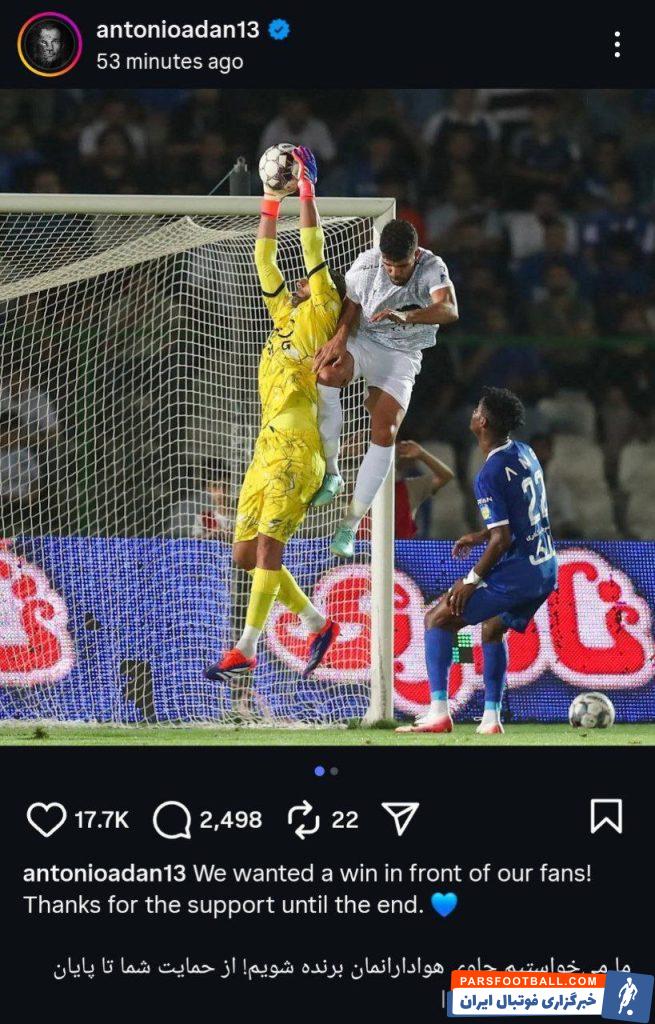Bookmark this post
The image size is (655, 1024).
pos(605,816)
